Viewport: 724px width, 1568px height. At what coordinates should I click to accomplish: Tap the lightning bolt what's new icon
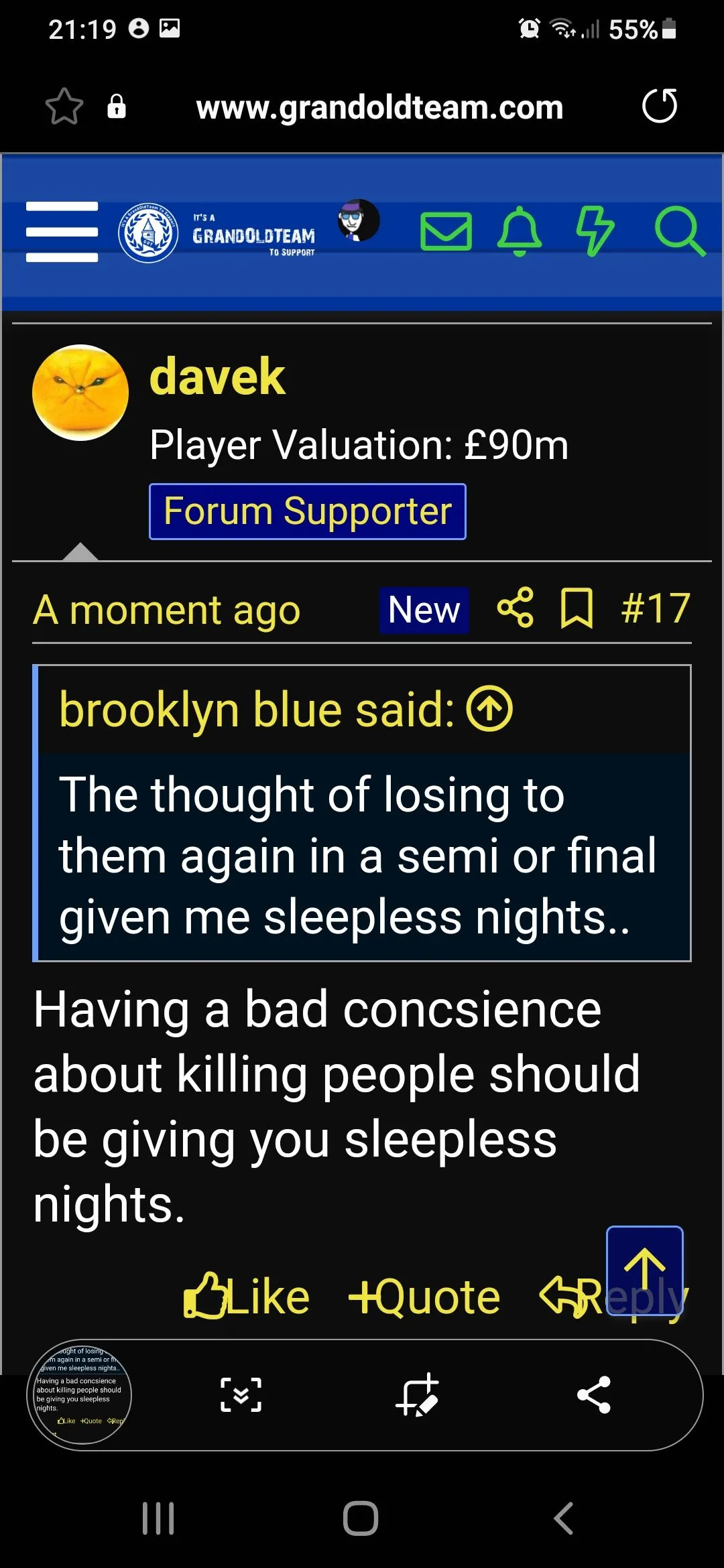tap(595, 232)
